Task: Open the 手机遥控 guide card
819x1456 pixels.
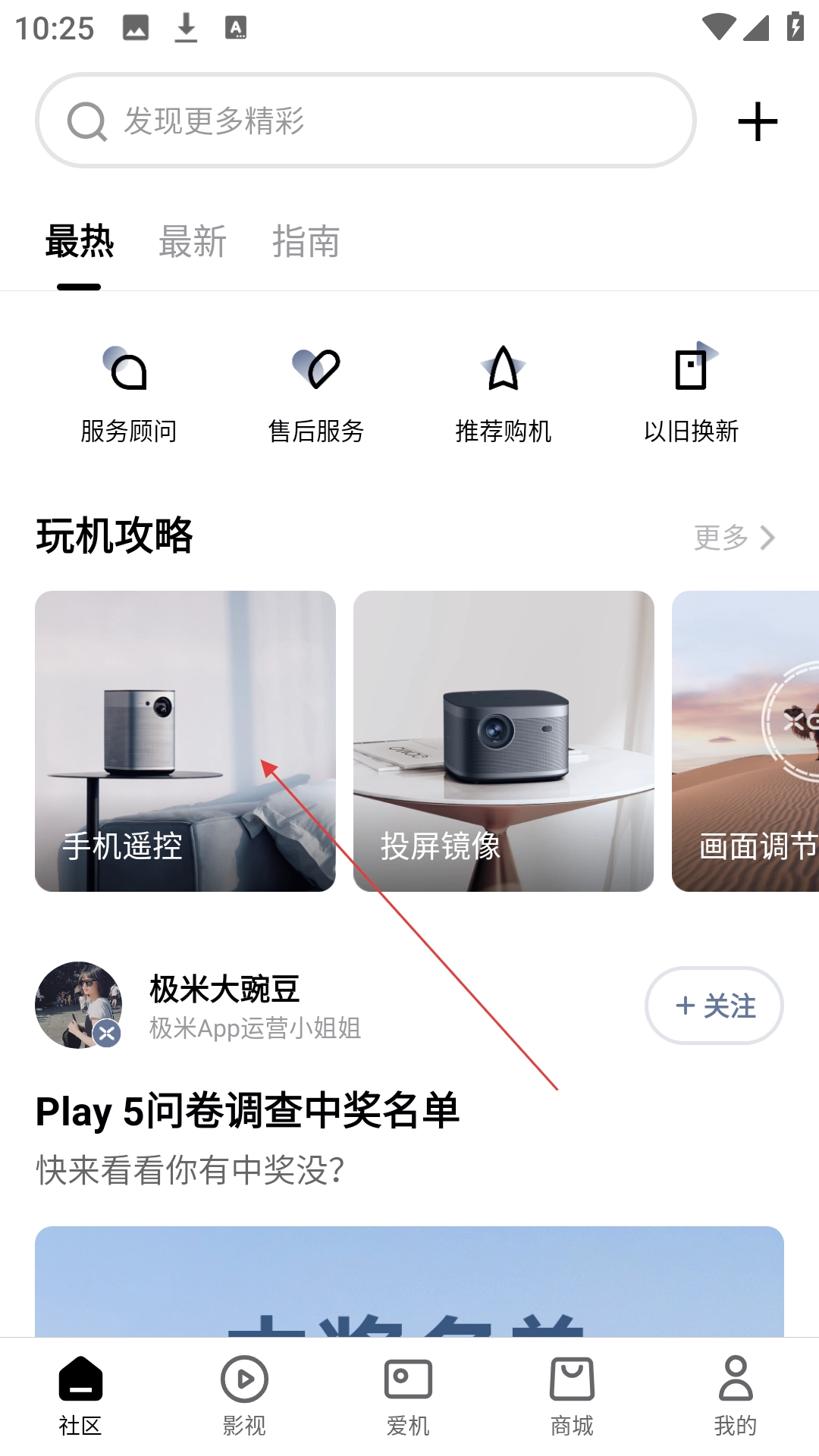Action: pyautogui.click(x=185, y=741)
